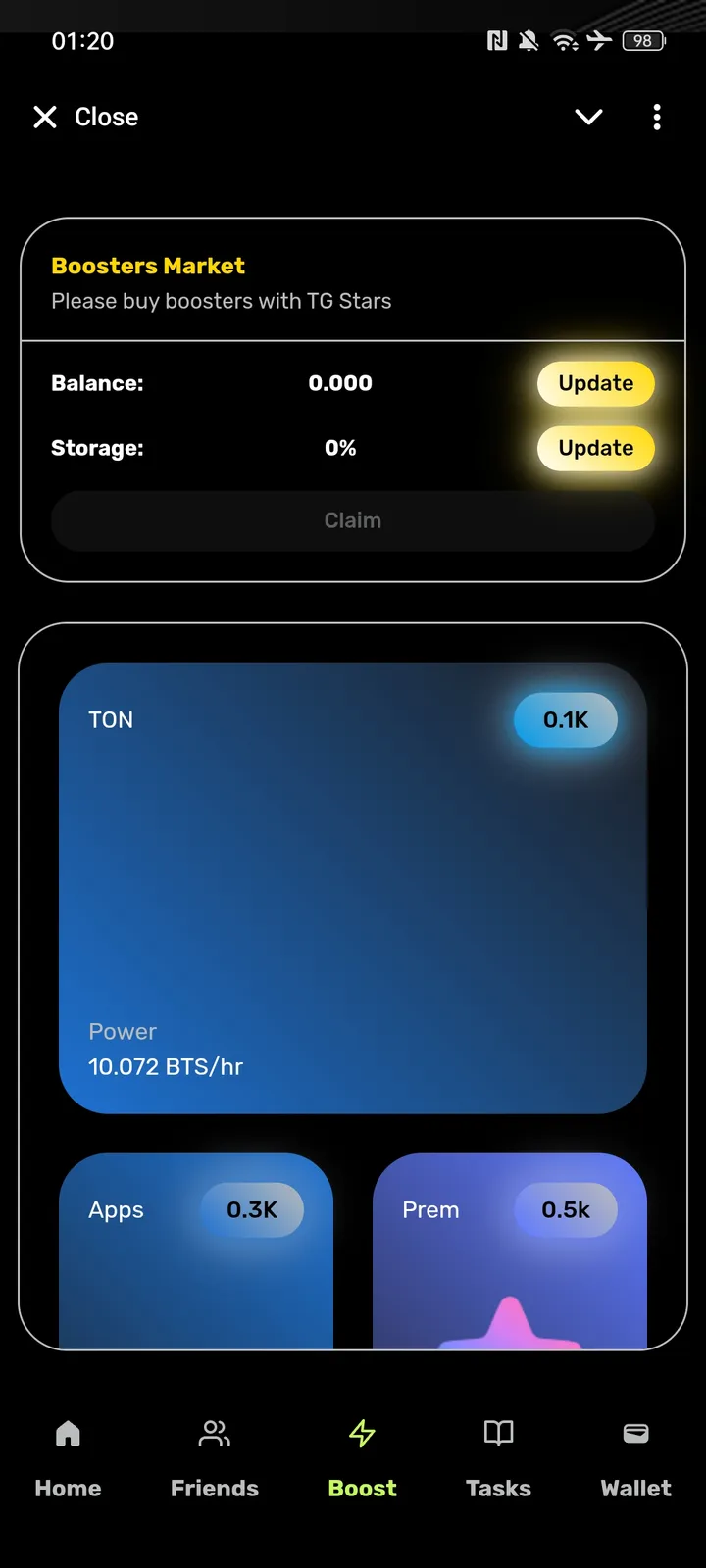Switch to the Wallet tab
This screenshot has width=706, height=1568.
tap(635, 1458)
